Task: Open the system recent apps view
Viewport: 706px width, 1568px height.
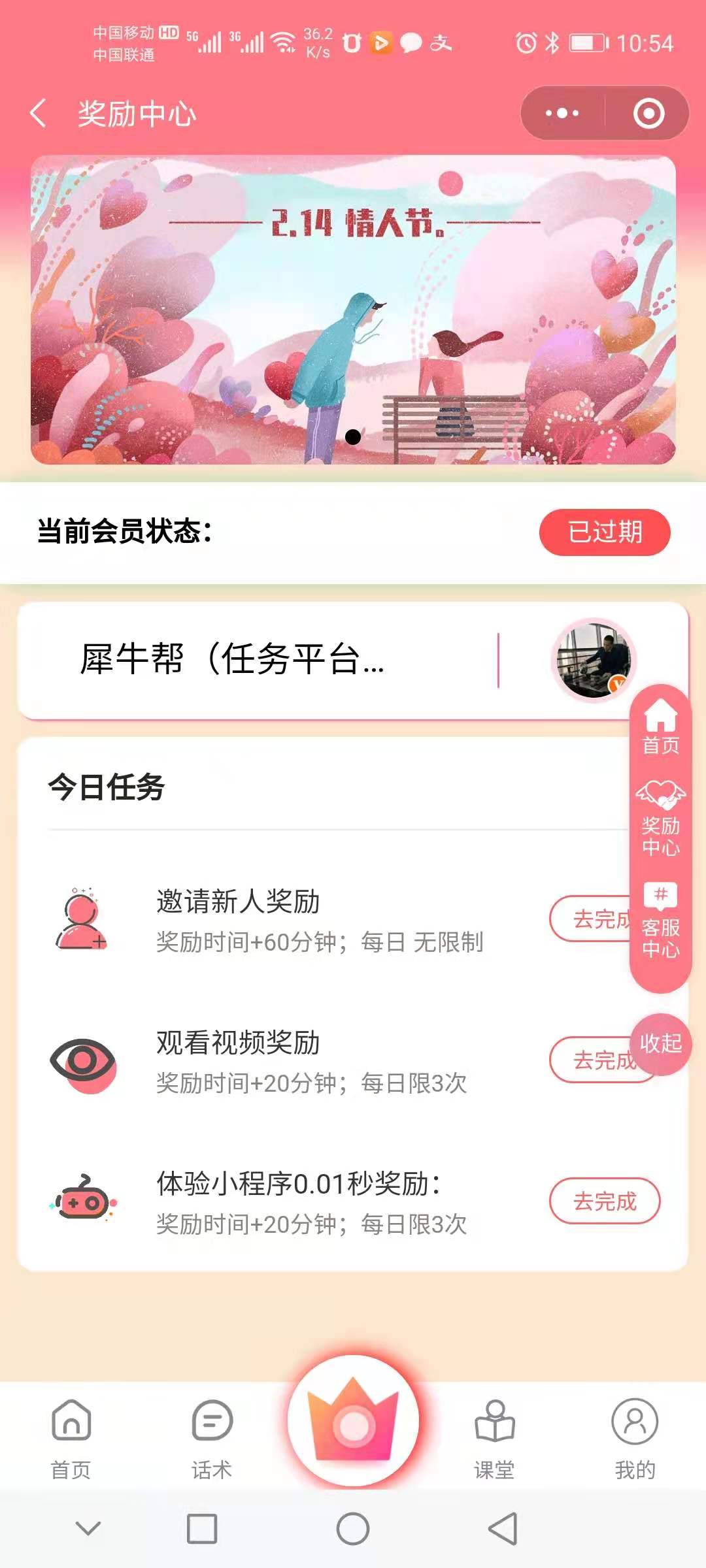Action: point(202,1529)
